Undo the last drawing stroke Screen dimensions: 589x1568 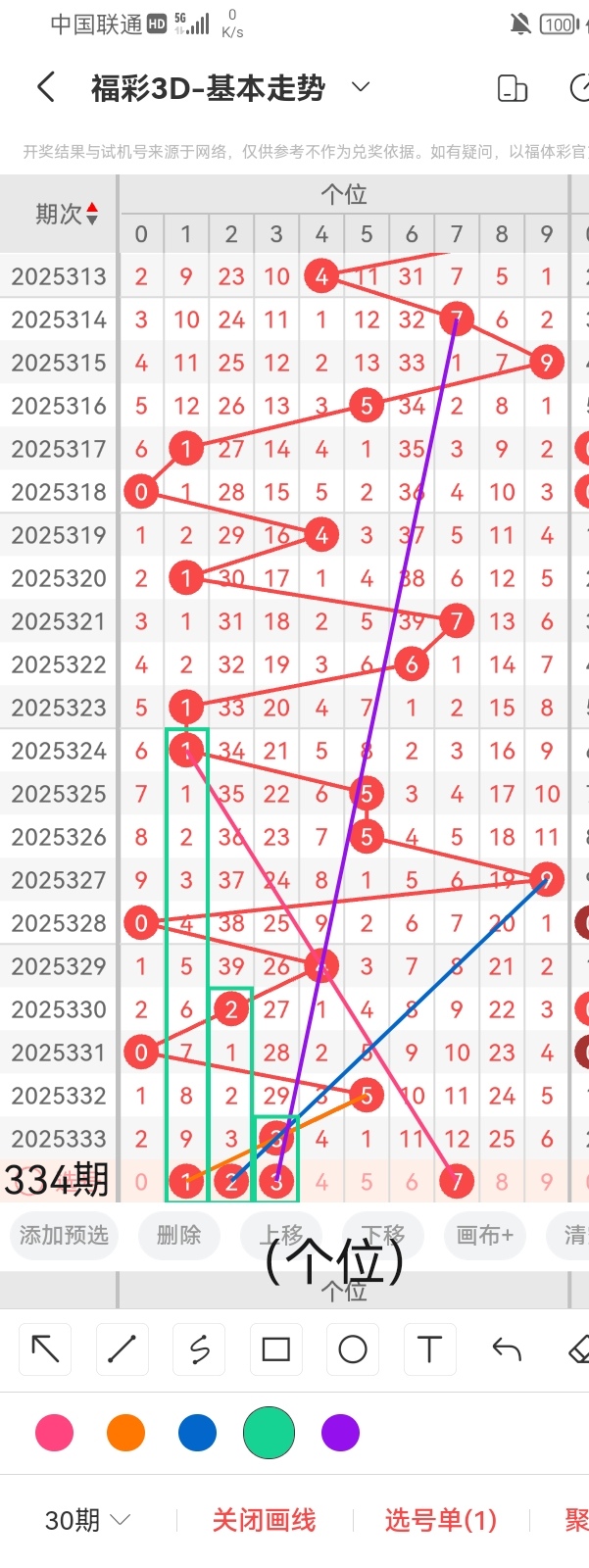[x=506, y=1349]
